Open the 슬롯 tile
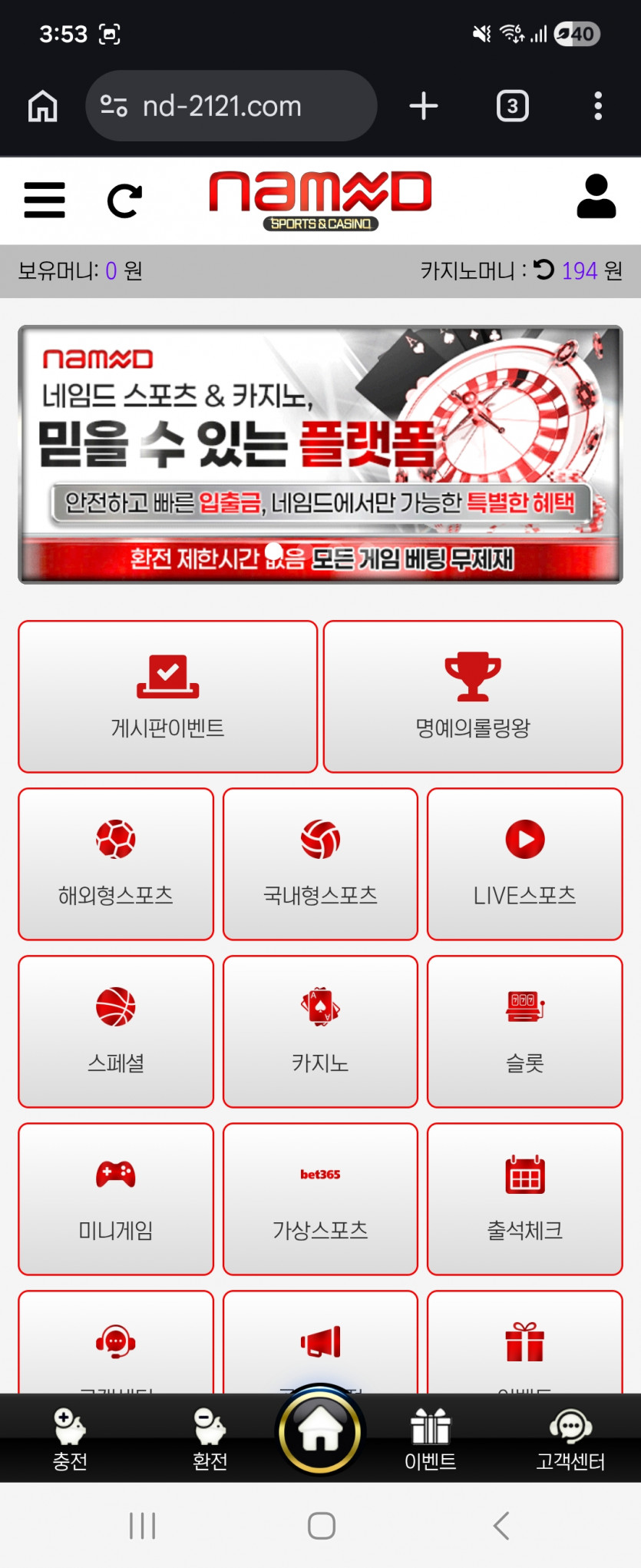Image resolution: width=641 pixels, height=1568 pixels. [525, 1031]
